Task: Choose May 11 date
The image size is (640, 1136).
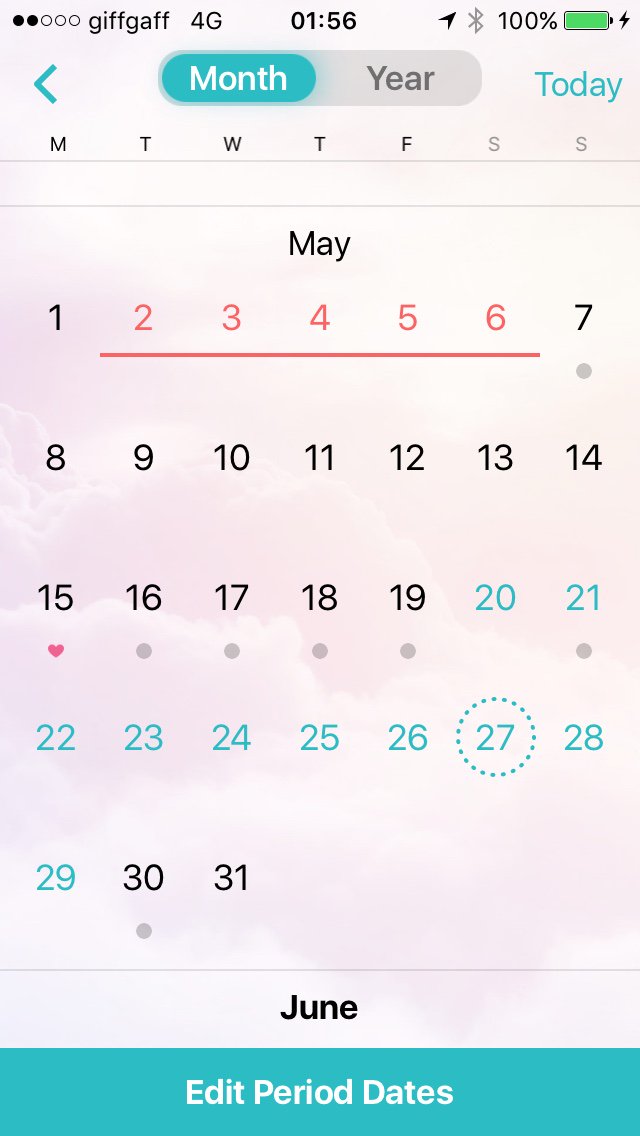Action: pyautogui.click(x=320, y=459)
